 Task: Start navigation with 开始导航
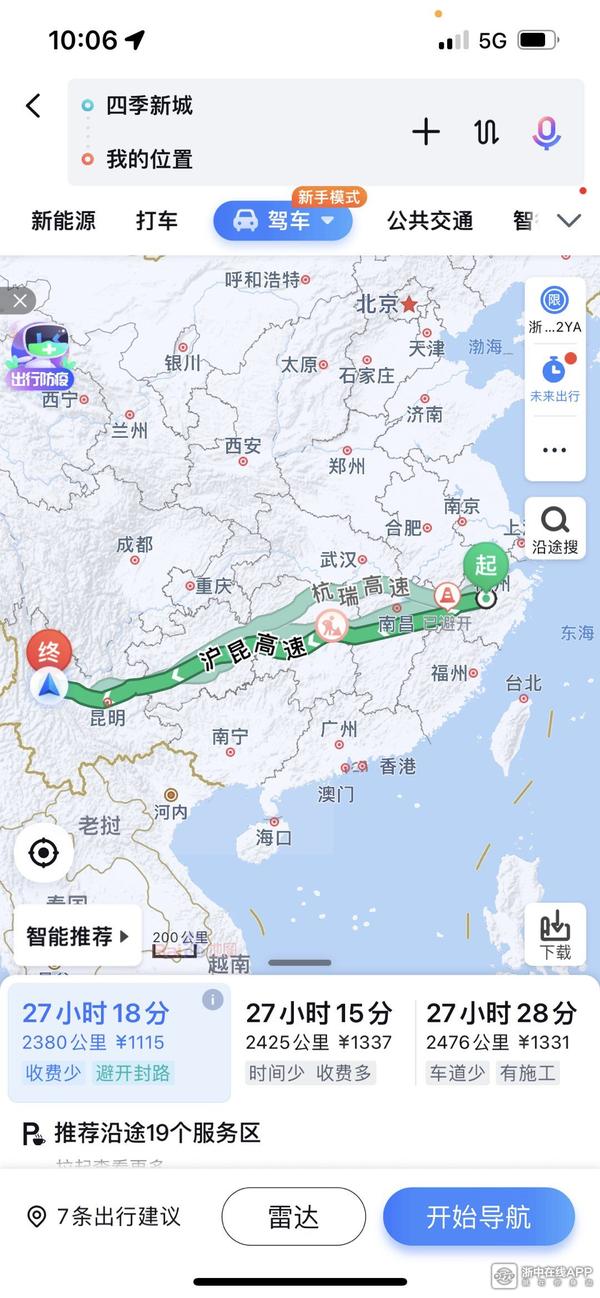pos(478,1217)
